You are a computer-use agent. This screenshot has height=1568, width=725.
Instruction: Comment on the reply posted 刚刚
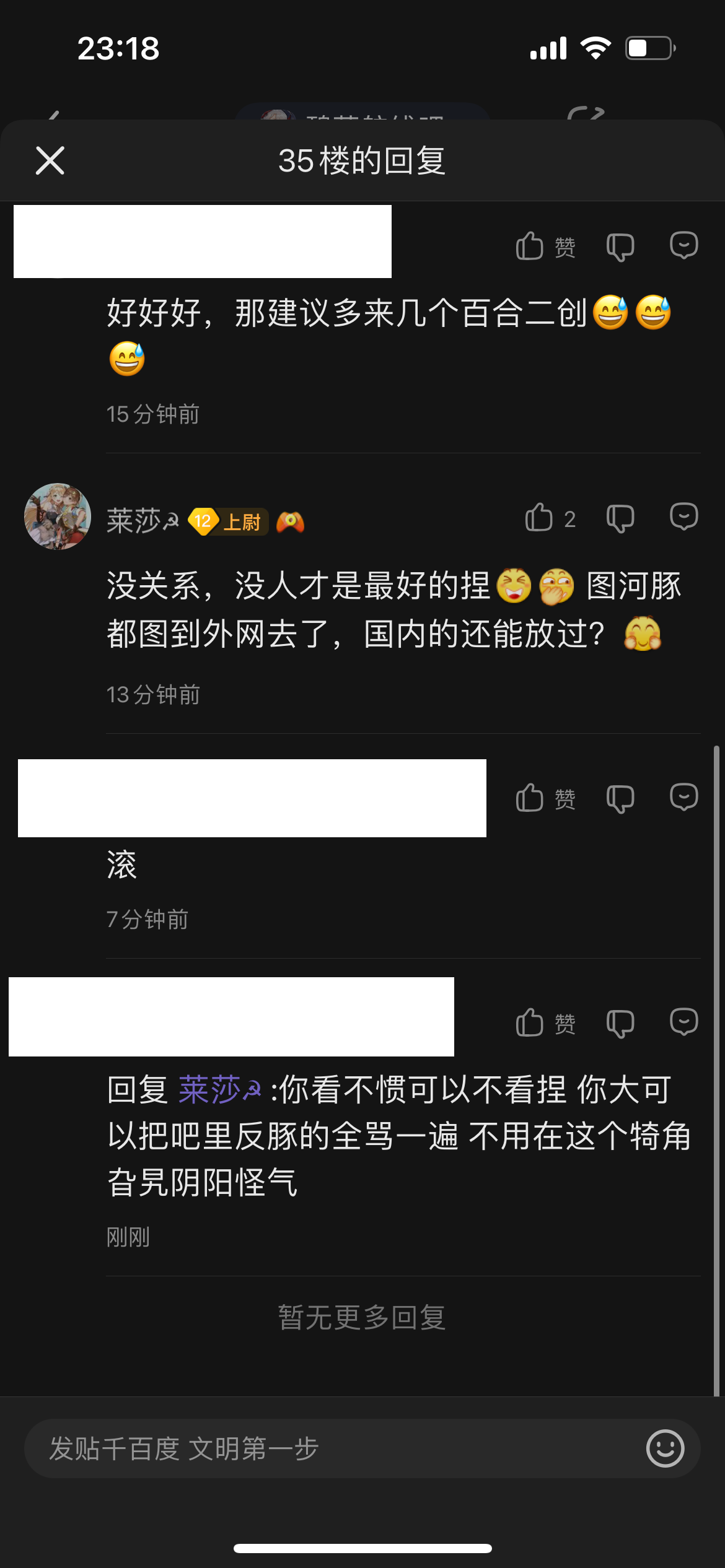pos(684,1022)
